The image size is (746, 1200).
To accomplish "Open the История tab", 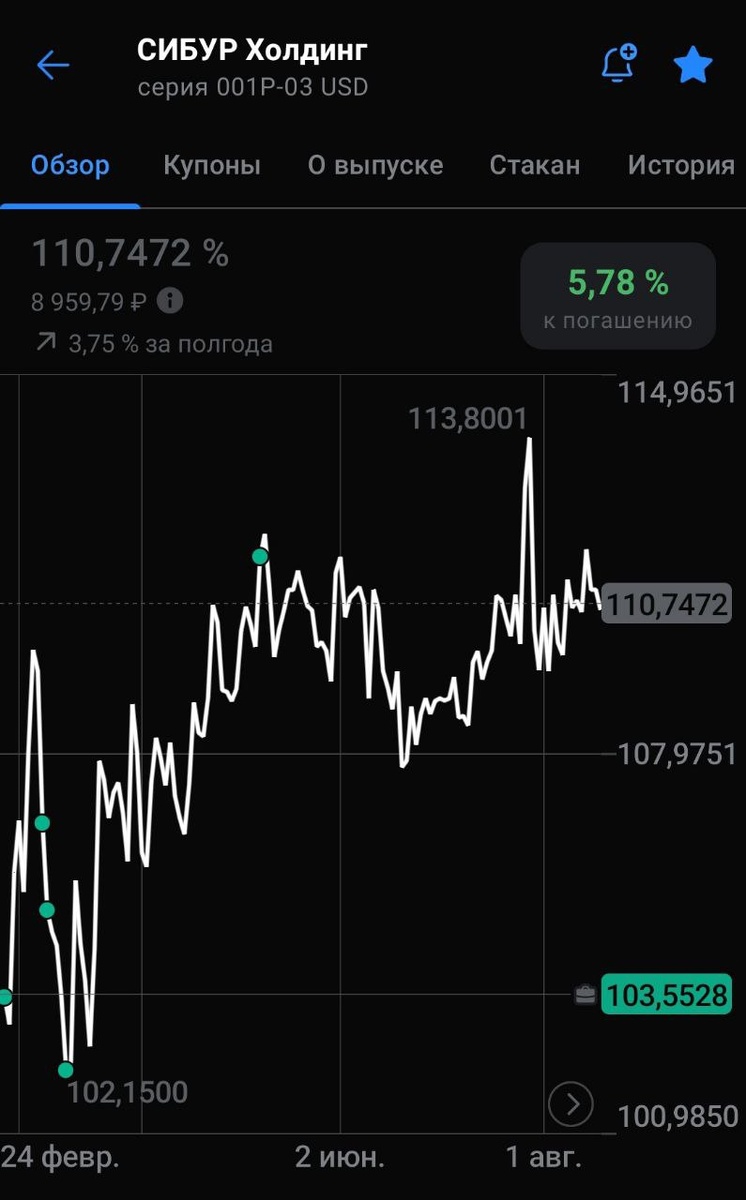I will point(681,165).
